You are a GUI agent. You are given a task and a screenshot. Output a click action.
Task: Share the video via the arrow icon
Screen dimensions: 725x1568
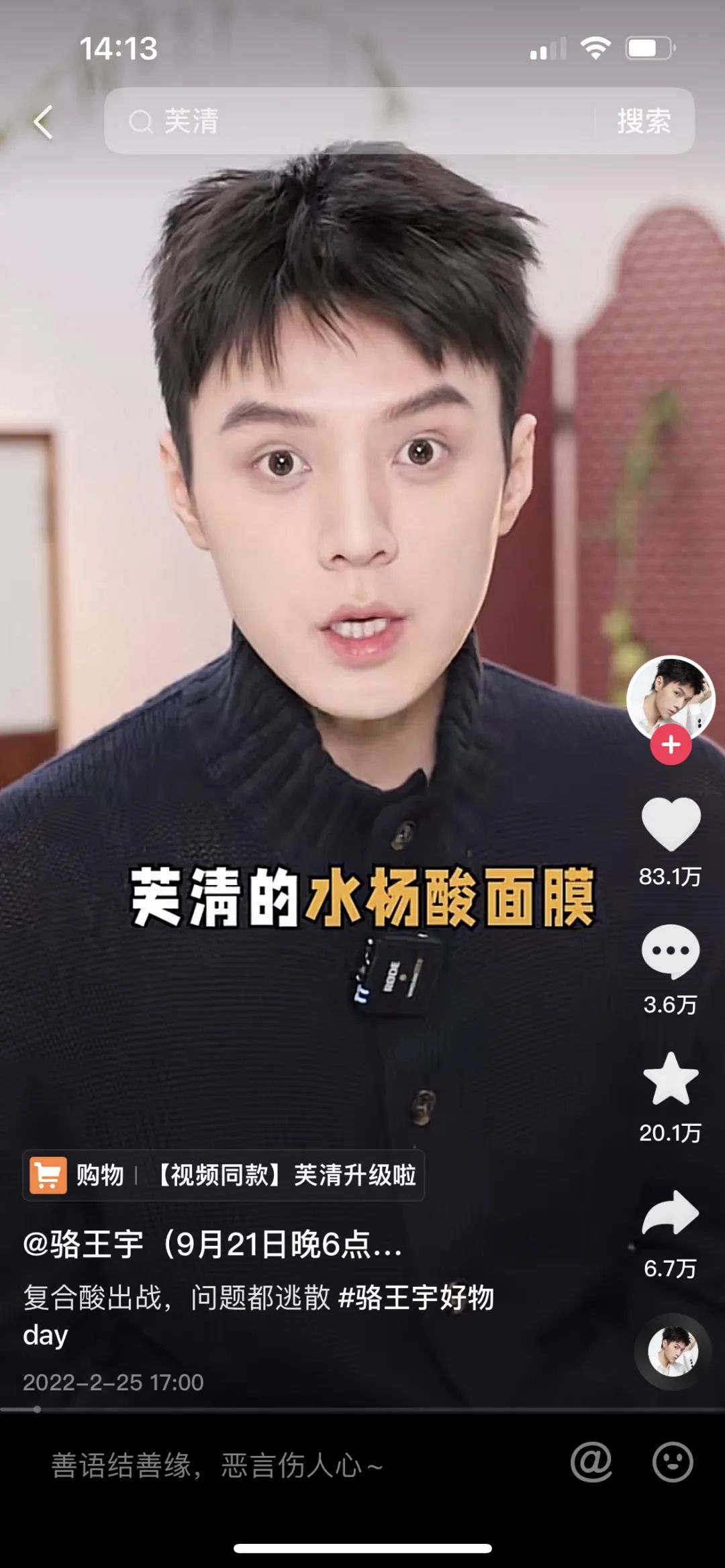point(671,1213)
